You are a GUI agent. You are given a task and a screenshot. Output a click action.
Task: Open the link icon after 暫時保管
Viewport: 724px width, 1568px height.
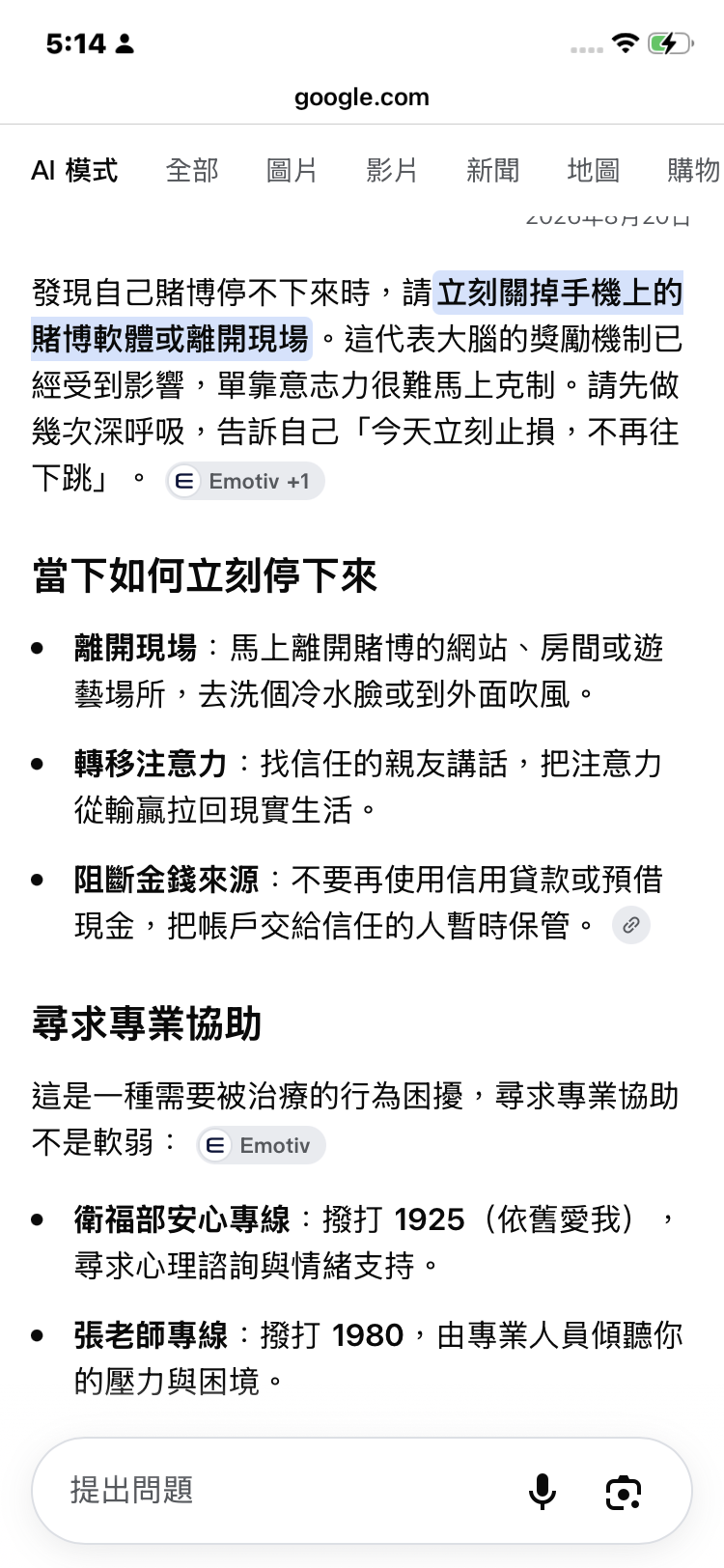click(631, 925)
